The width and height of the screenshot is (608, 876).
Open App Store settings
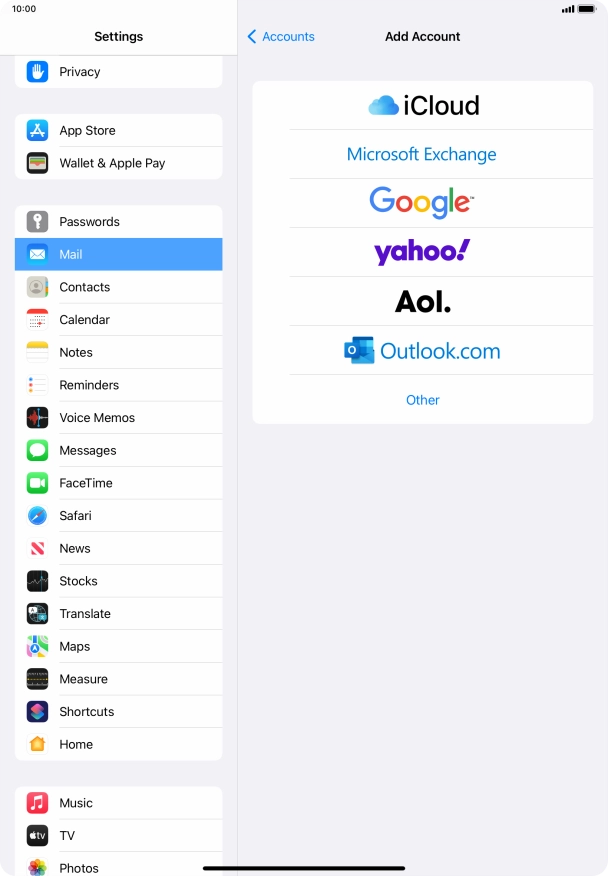[118, 131]
